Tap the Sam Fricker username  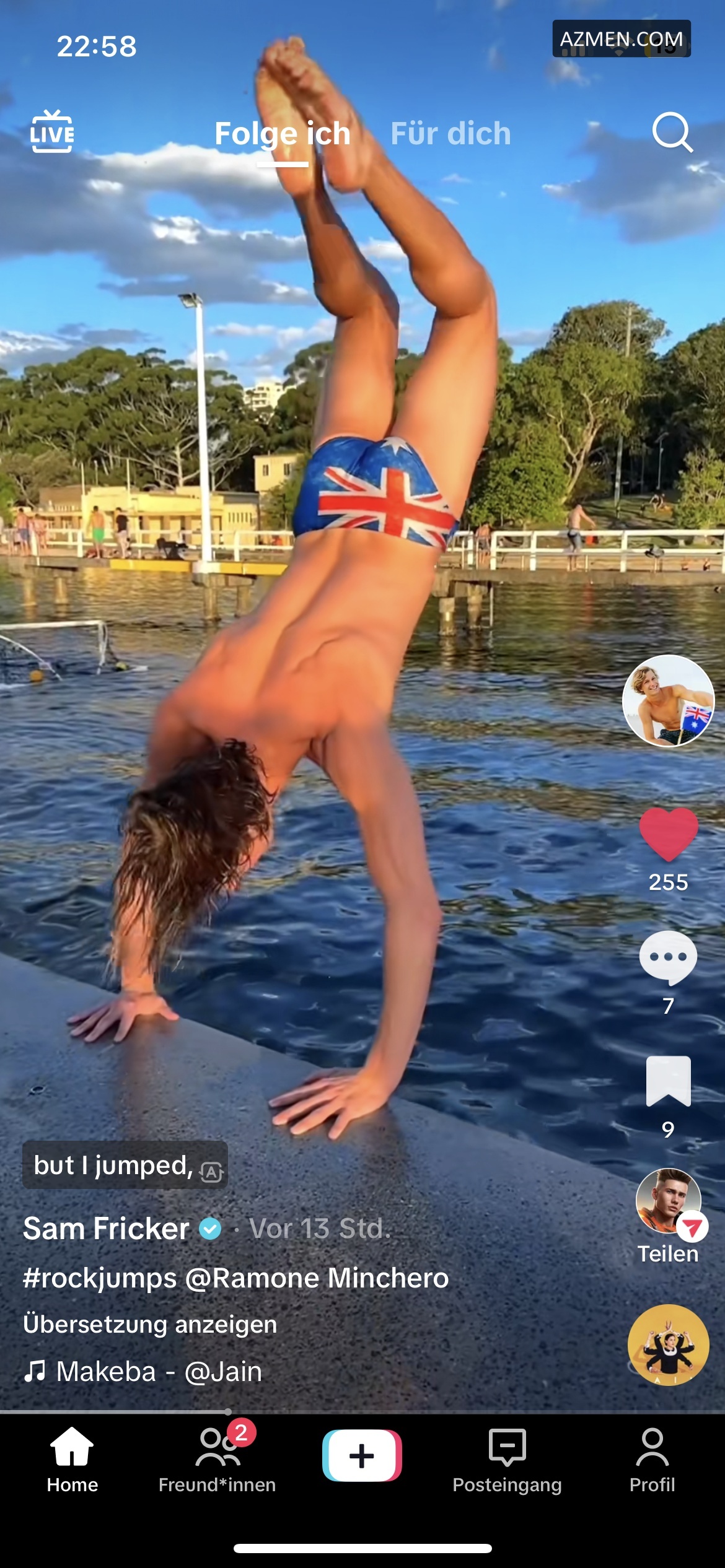[x=106, y=1229]
